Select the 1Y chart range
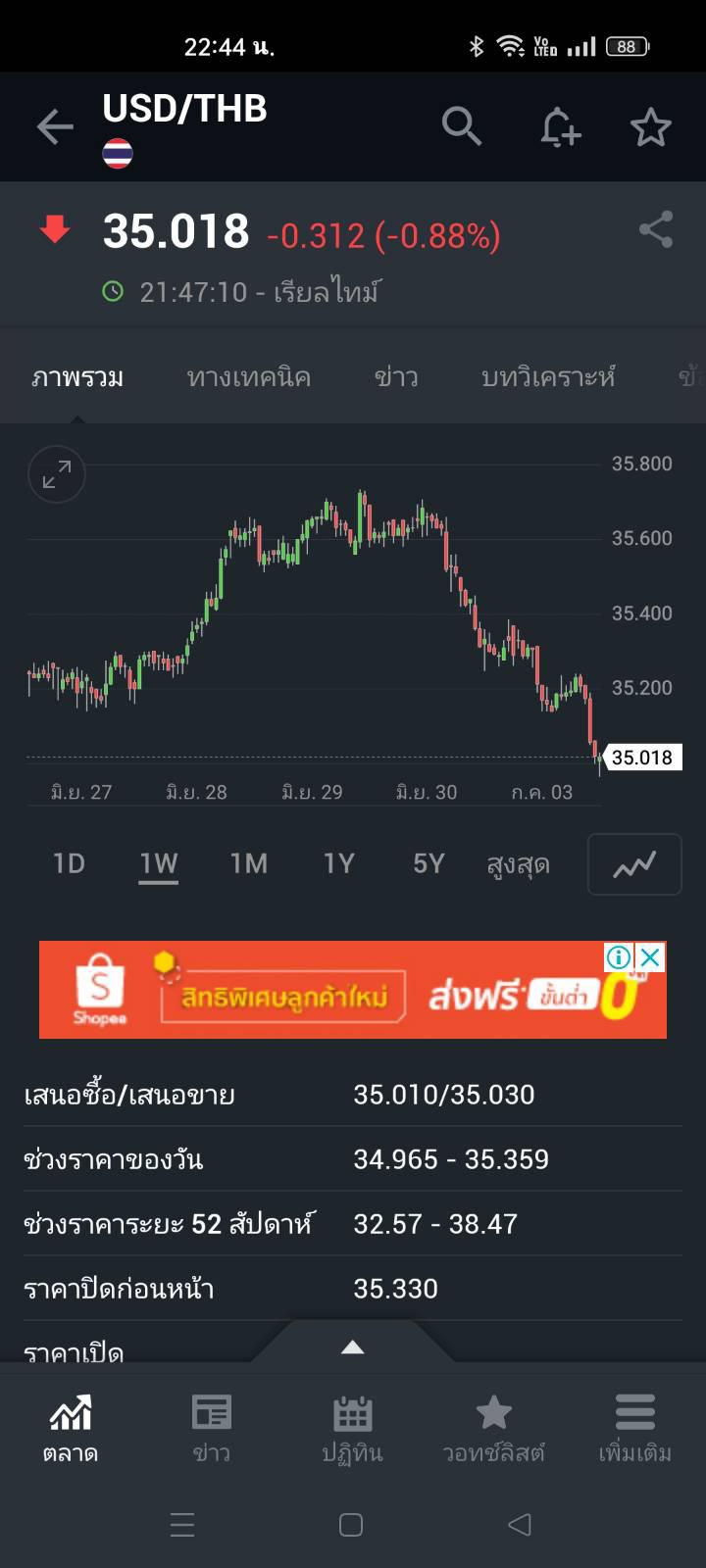This screenshot has width=706, height=1568. [339, 863]
